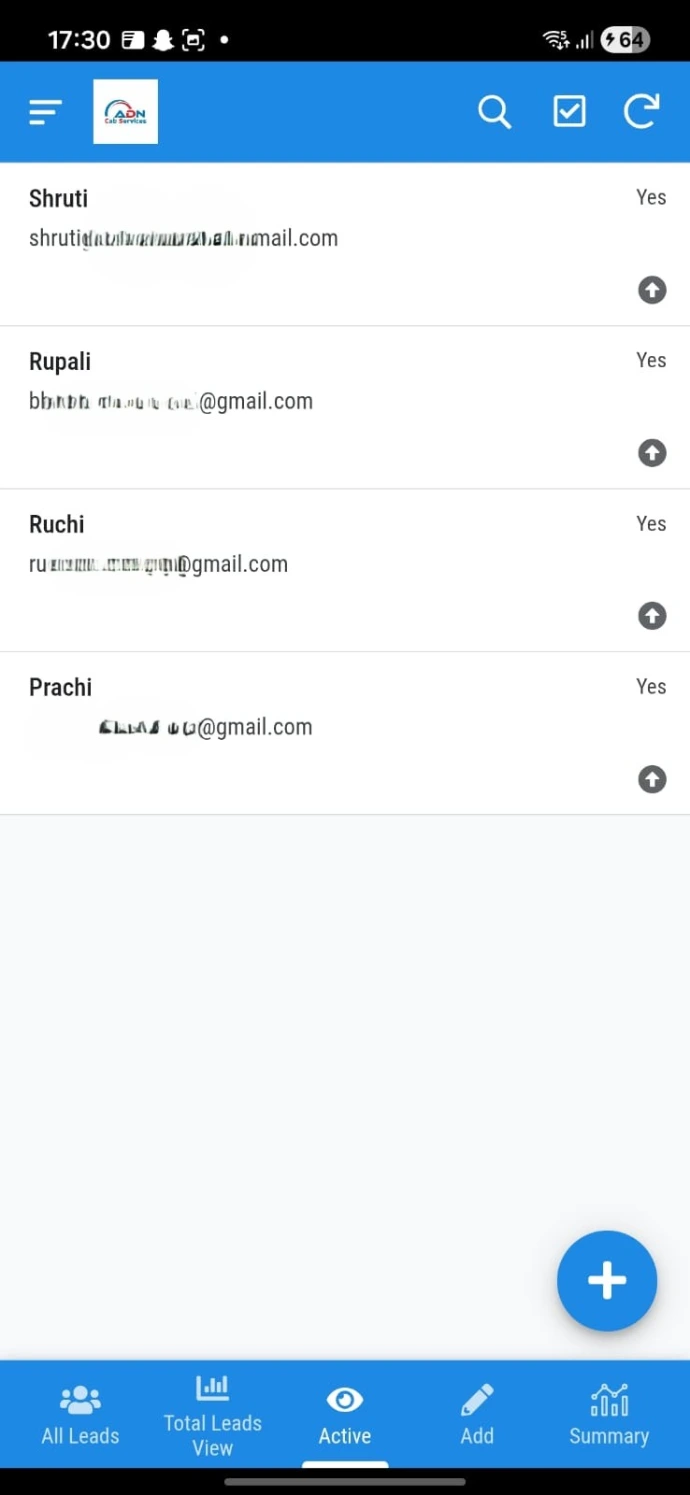
Task: Switch to the All Leads tab
Action: pyautogui.click(x=80, y=1416)
